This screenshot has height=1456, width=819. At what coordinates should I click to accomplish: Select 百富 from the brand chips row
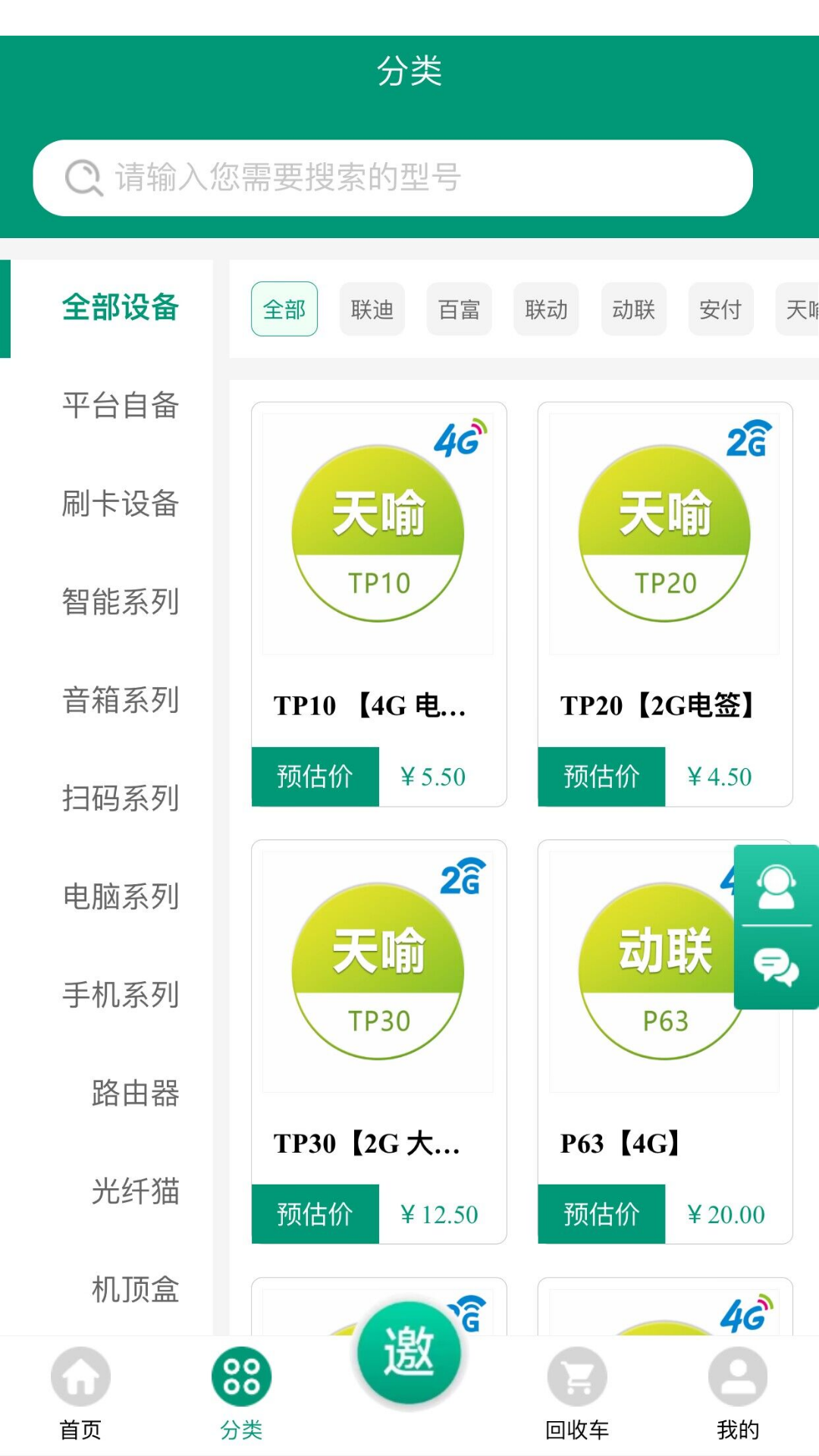[458, 309]
